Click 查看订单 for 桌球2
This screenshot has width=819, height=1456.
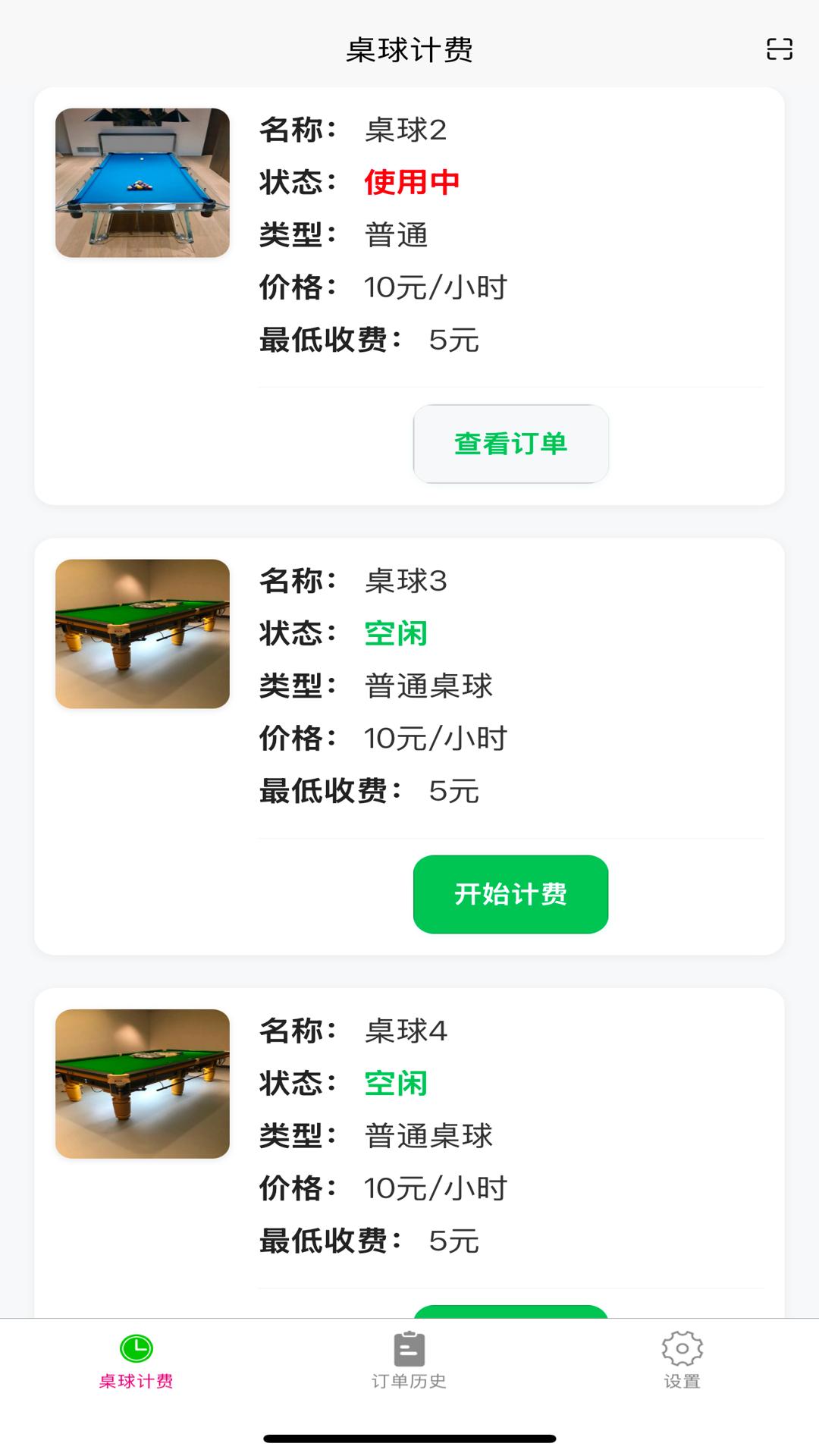pyautogui.click(x=510, y=444)
